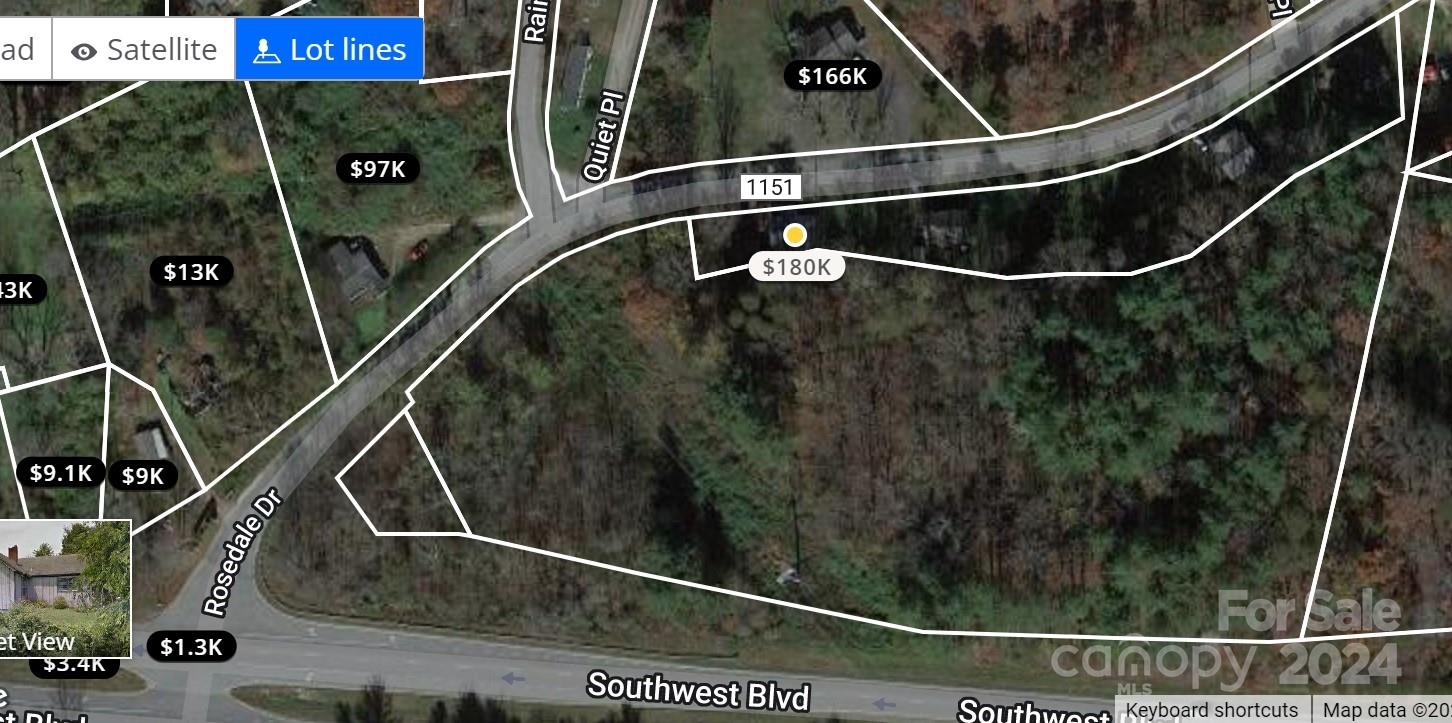Open the $180K listing marker
This screenshot has height=723, width=1452.
click(797, 266)
